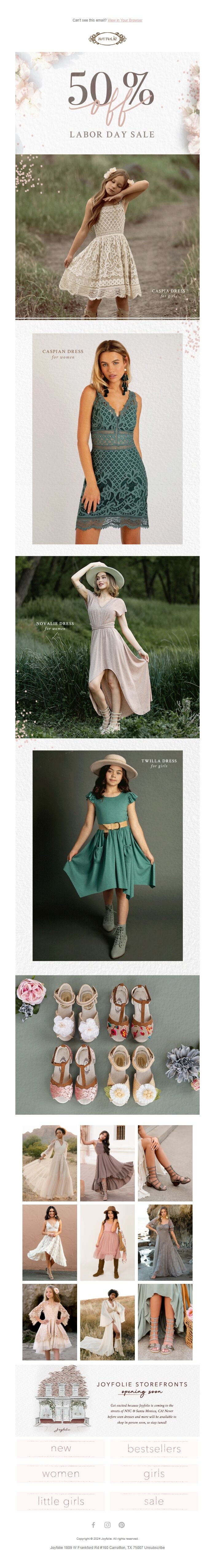The image size is (215, 1568).
Task: Open the Caspia Dress for girls image
Action: [x=107, y=236]
